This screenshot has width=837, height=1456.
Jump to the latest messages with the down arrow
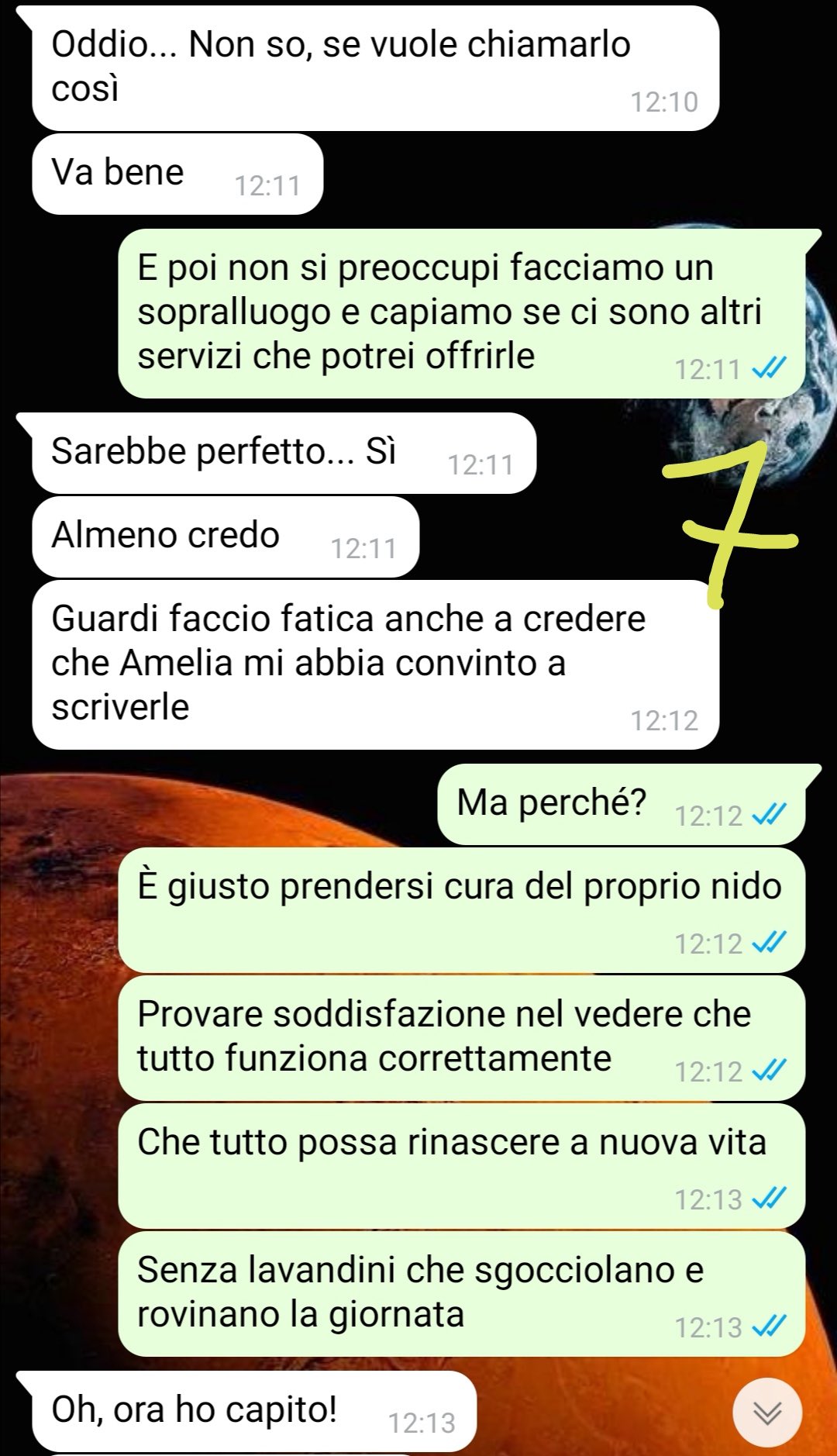[x=767, y=1413]
